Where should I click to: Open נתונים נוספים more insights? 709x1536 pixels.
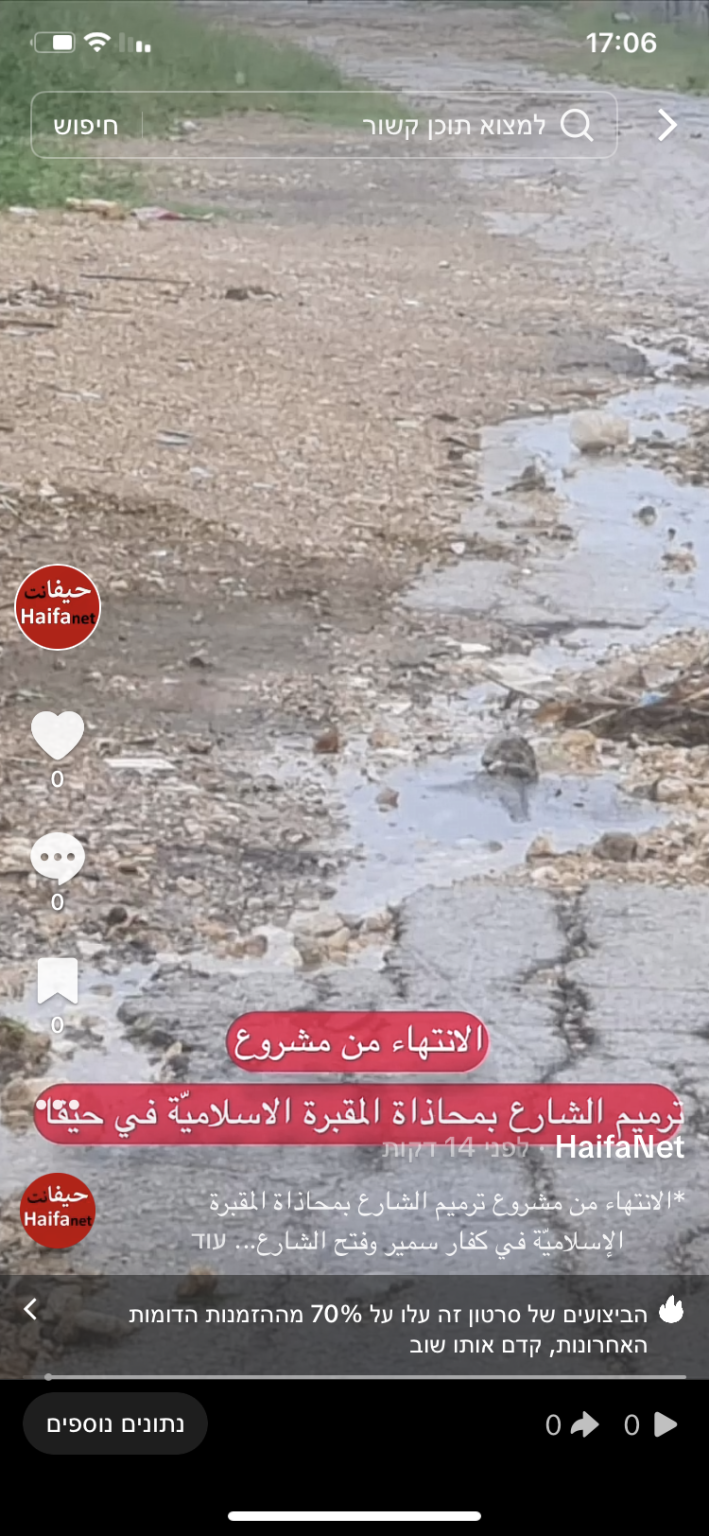coord(115,1424)
